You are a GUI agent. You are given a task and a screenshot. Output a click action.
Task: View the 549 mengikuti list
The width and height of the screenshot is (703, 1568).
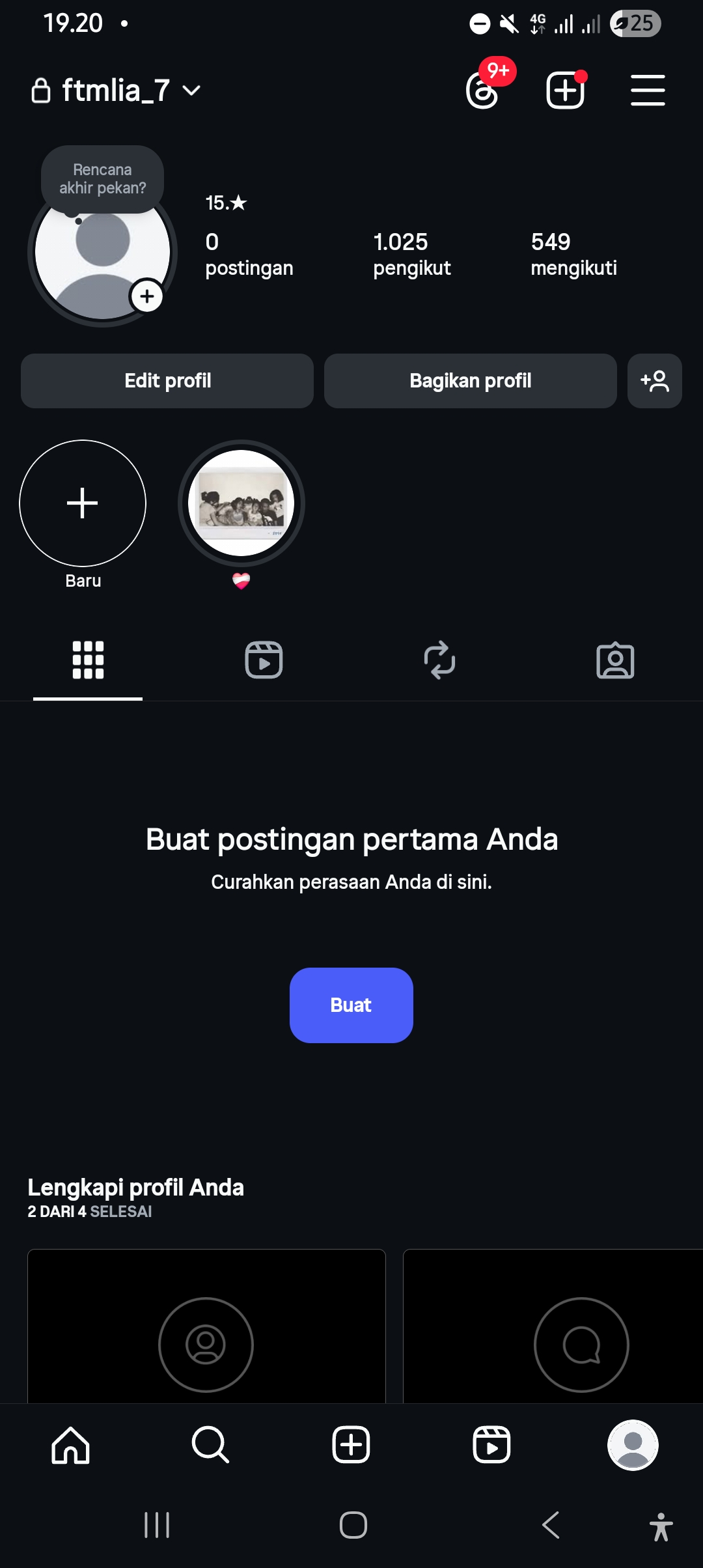click(x=573, y=254)
